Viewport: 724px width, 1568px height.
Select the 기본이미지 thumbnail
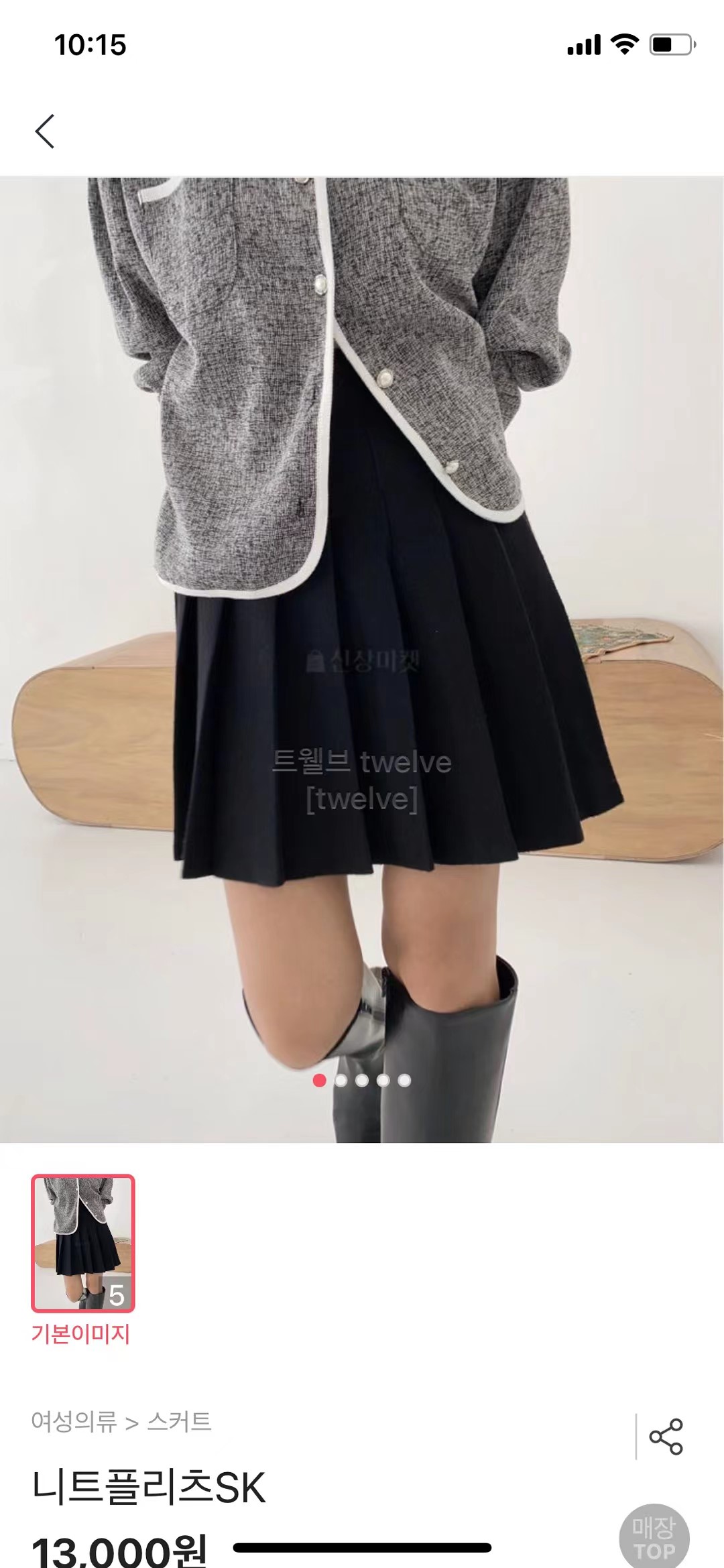point(83,1243)
